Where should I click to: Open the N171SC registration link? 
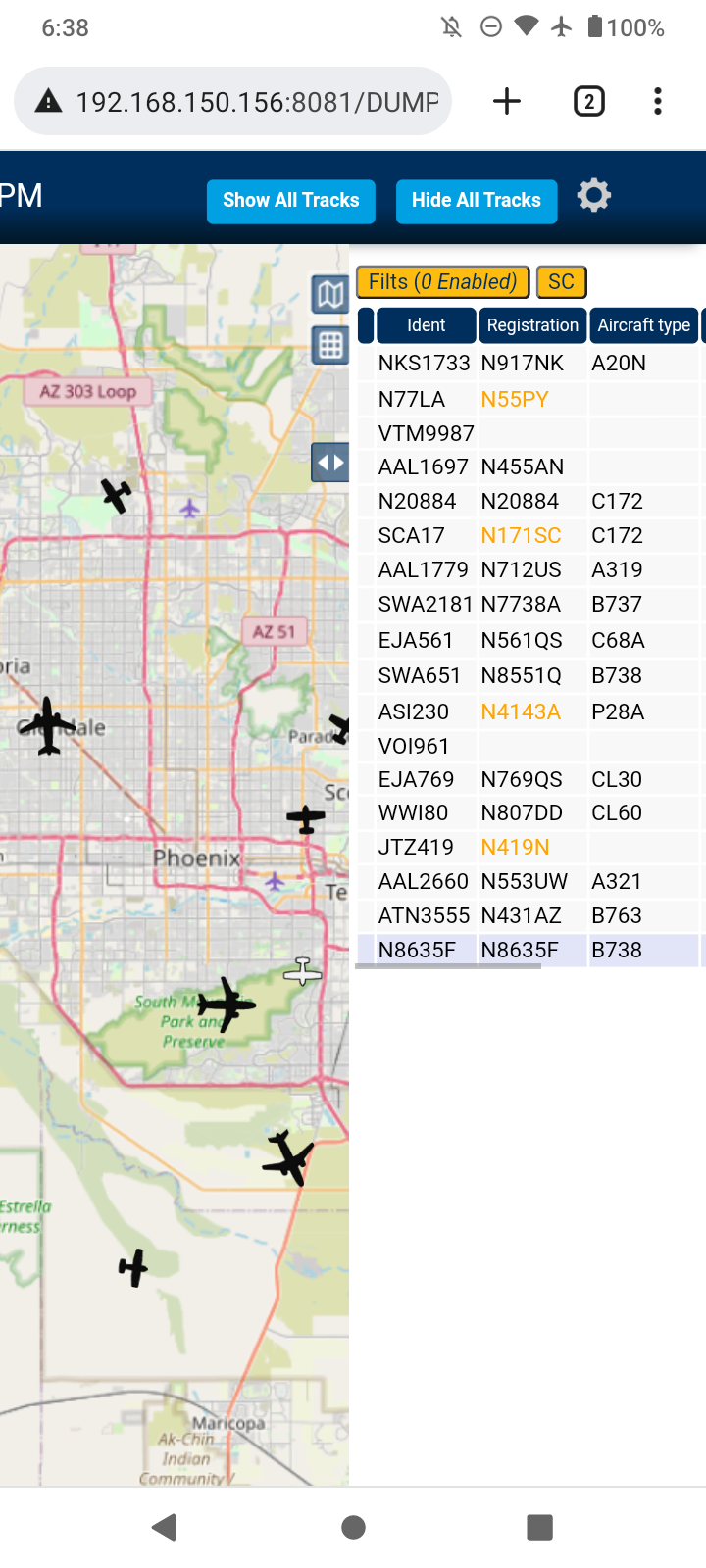[x=521, y=535]
